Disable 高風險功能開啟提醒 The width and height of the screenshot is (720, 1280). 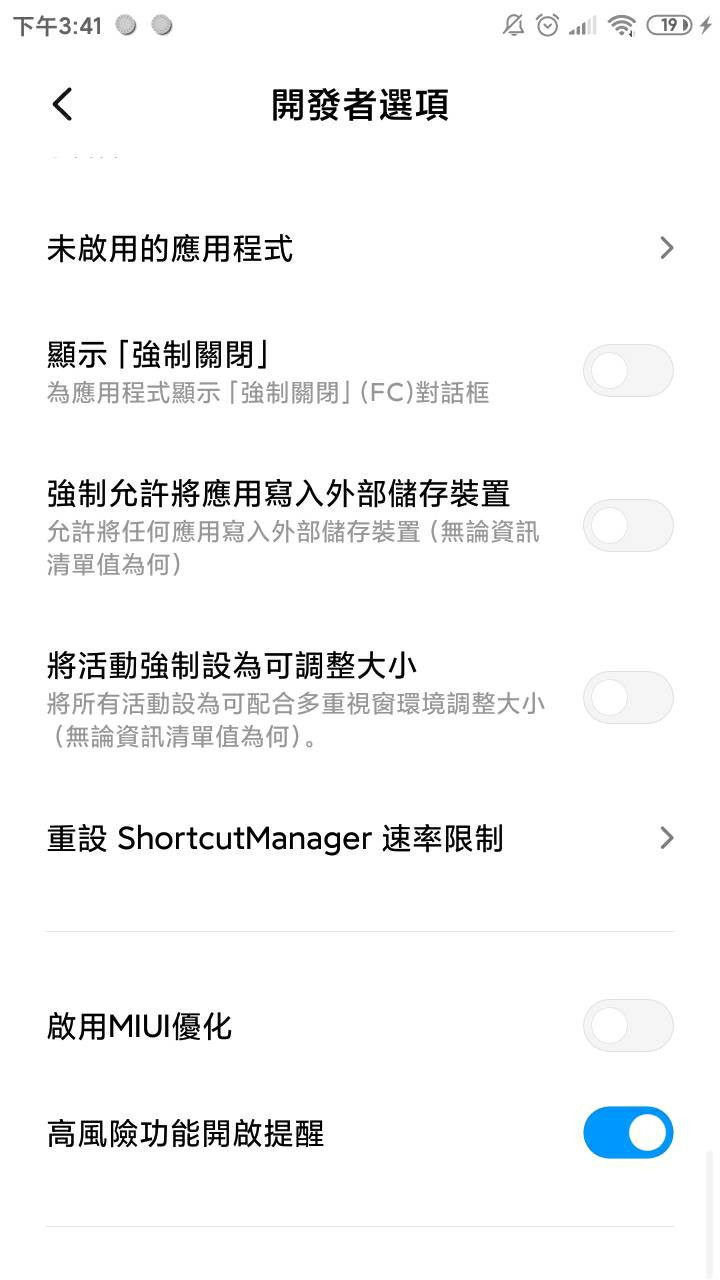click(627, 1132)
